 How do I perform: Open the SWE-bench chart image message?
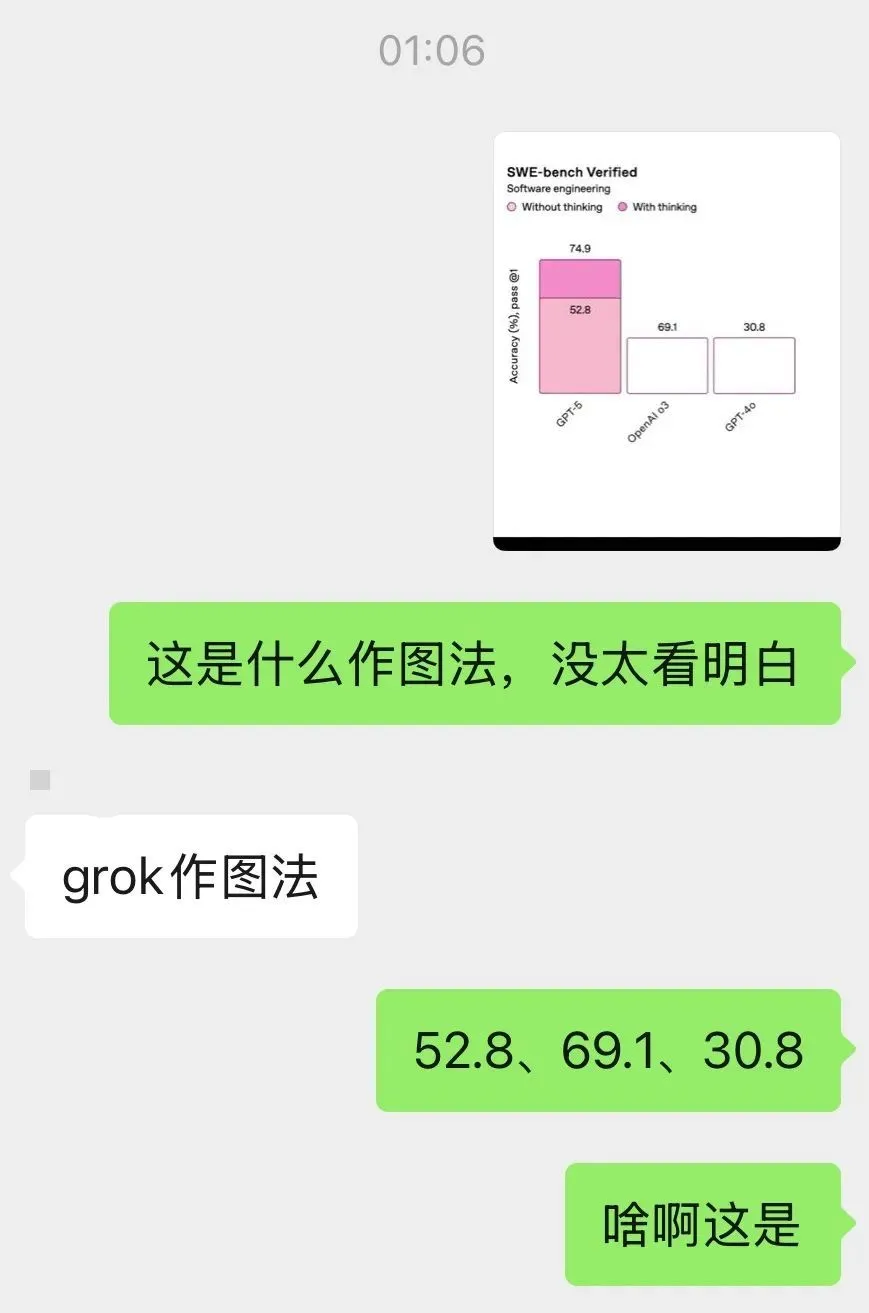click(666, 341)
